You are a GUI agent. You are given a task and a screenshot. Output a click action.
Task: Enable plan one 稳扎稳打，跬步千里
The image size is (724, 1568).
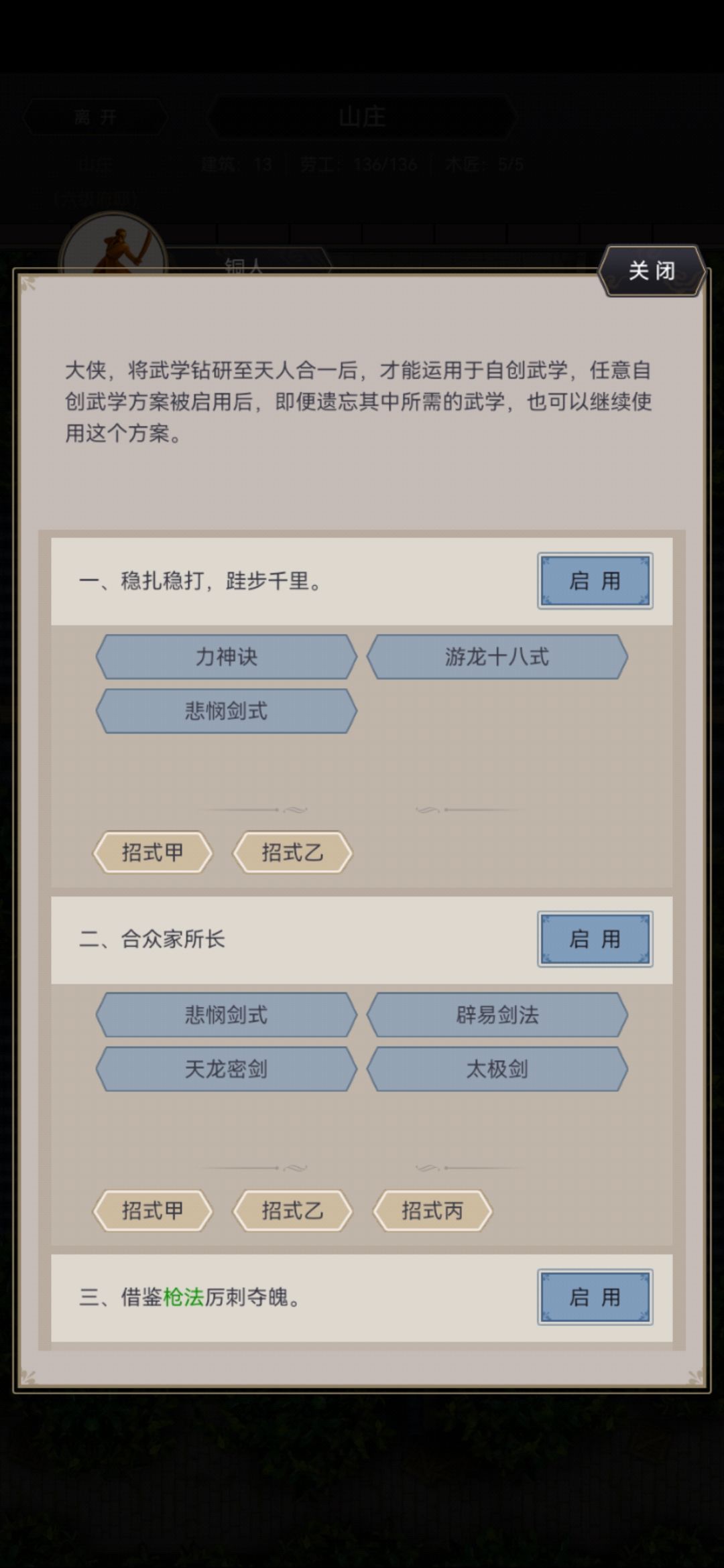(595, 581)
